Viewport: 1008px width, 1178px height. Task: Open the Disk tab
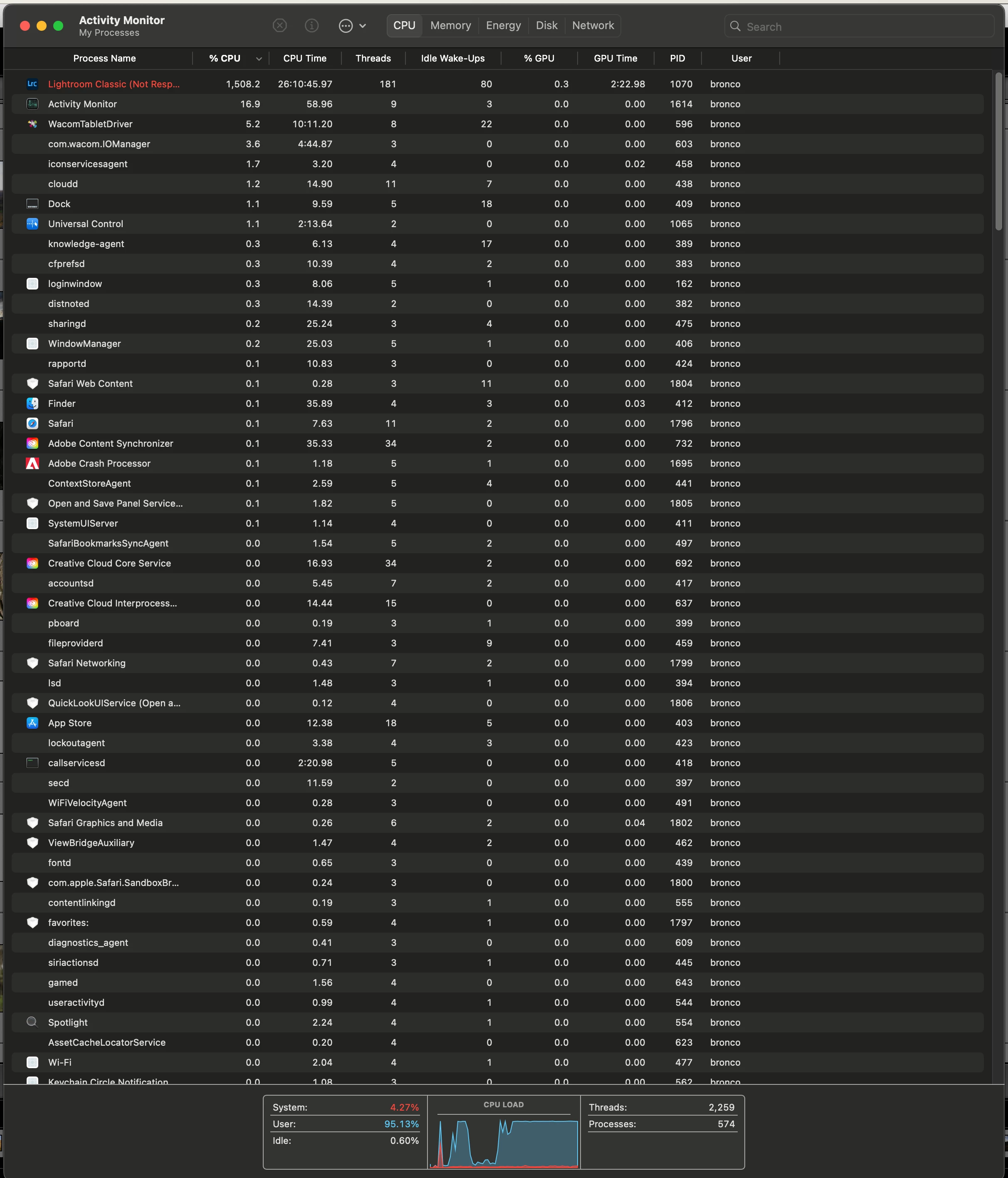546,26
